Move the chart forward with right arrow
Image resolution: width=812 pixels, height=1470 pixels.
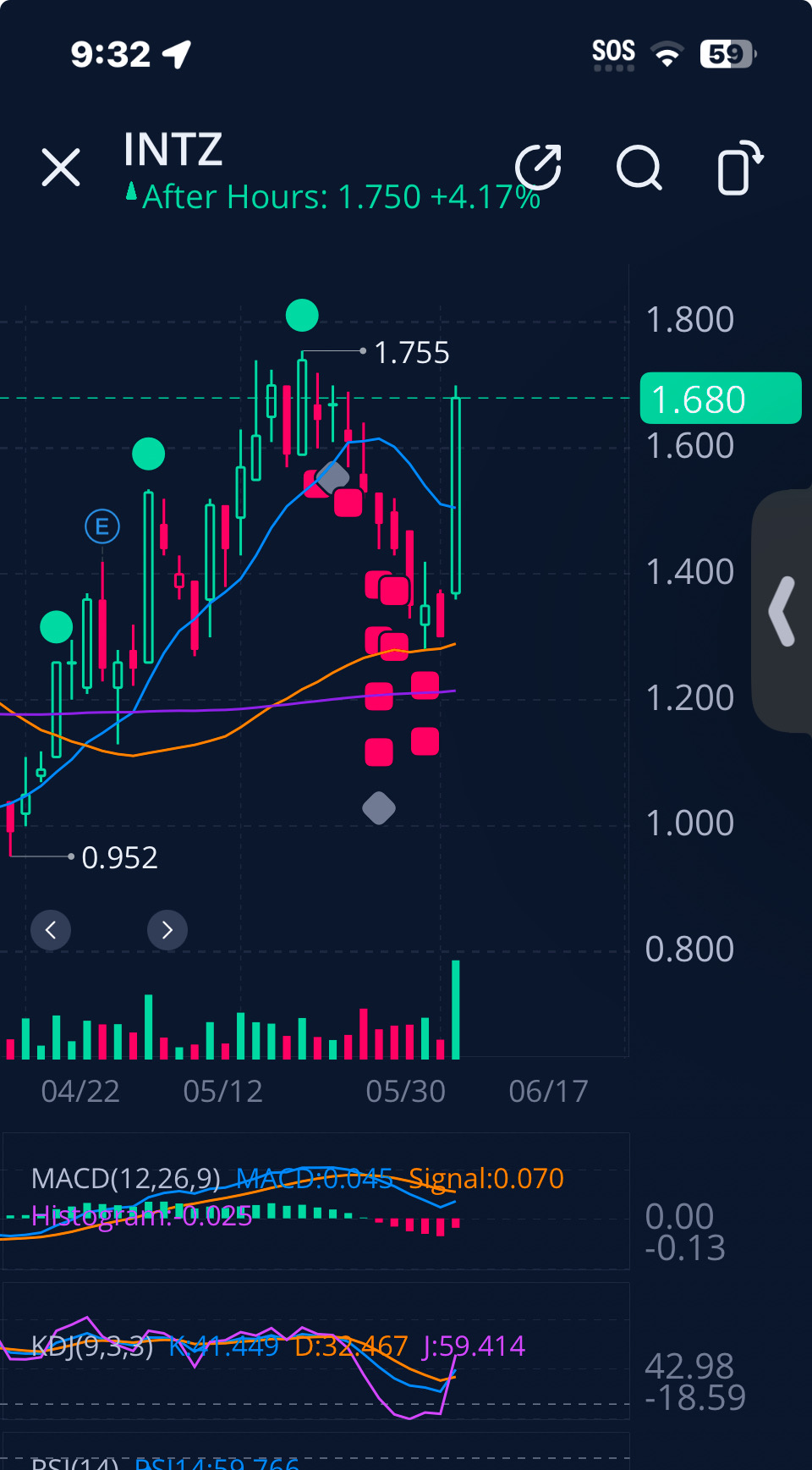(167, 930)
